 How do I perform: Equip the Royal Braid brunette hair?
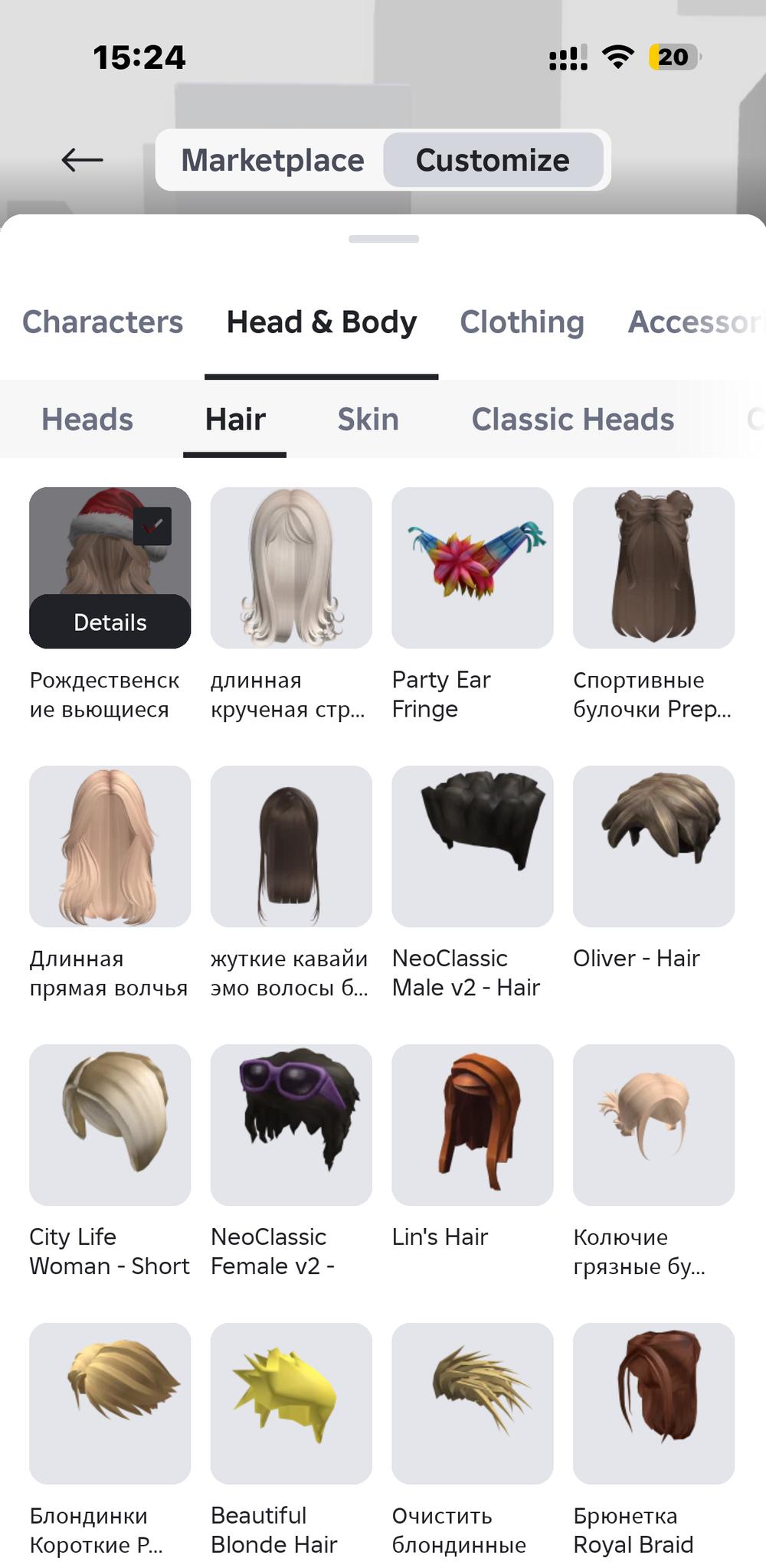click(x=653, y=1403)
